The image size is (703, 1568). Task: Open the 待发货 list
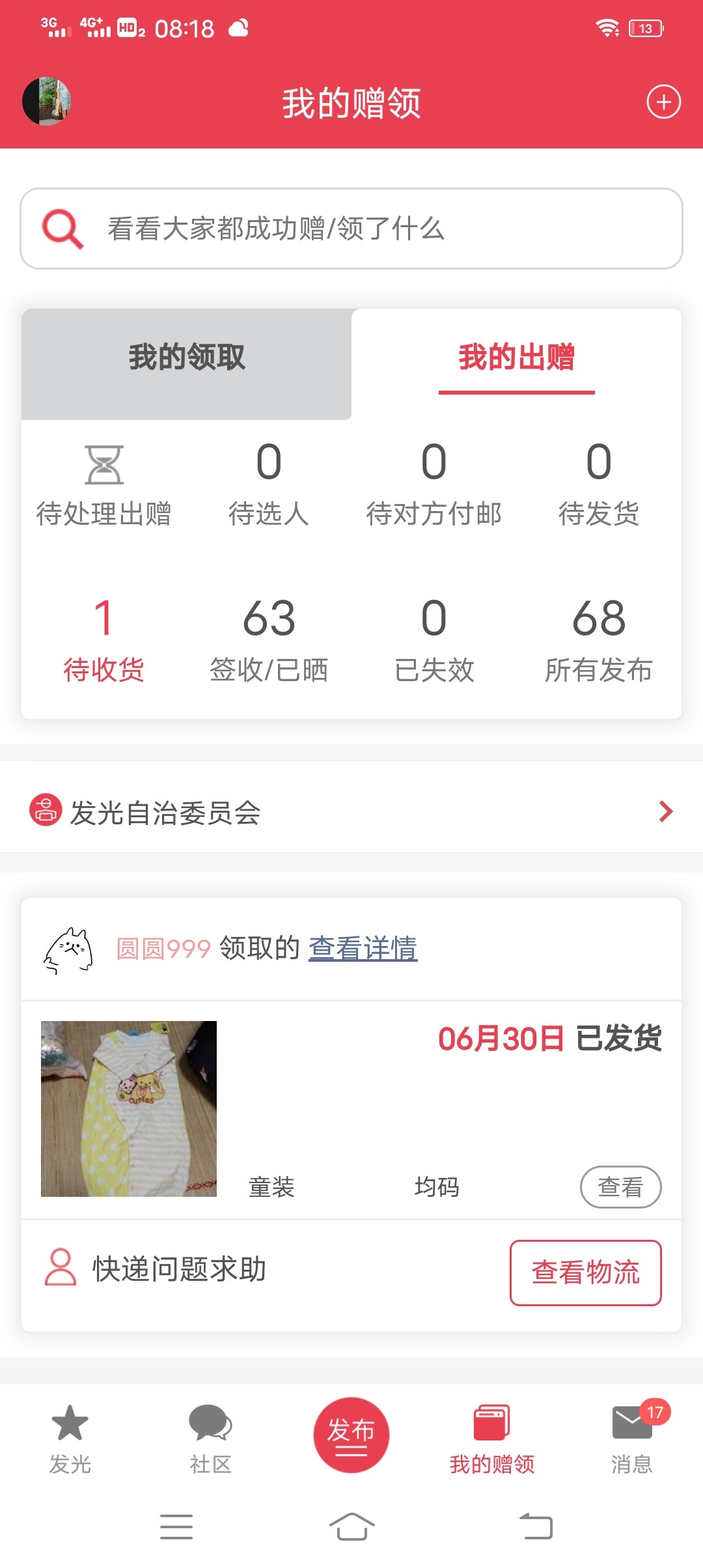coord(599,483)
